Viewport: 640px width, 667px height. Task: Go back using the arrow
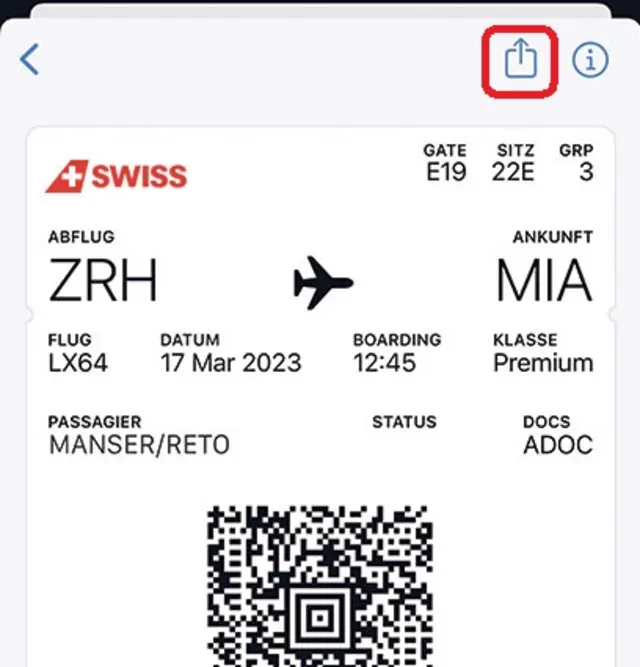pyautogui.click(x=30, y=60)
